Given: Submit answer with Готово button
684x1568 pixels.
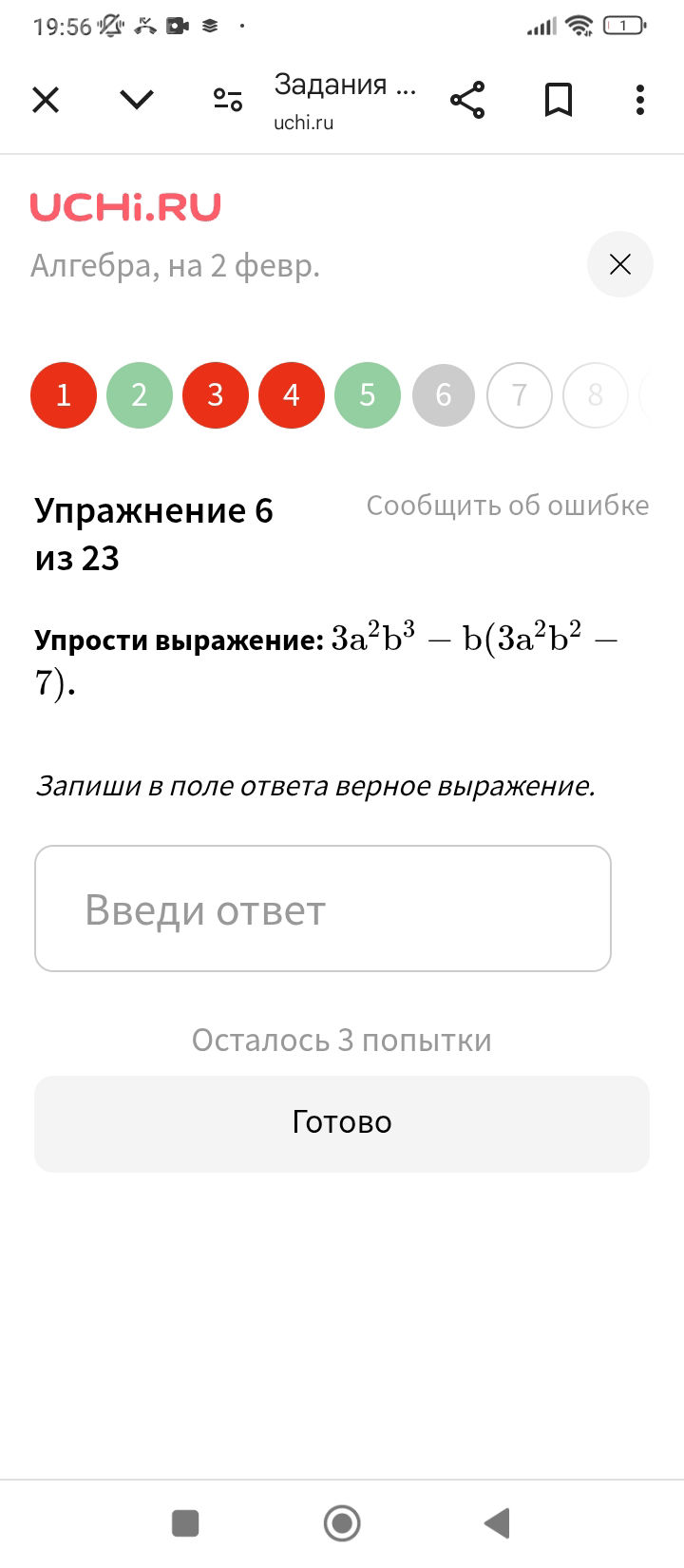Looking at the screenshot, I should 342,1123.
